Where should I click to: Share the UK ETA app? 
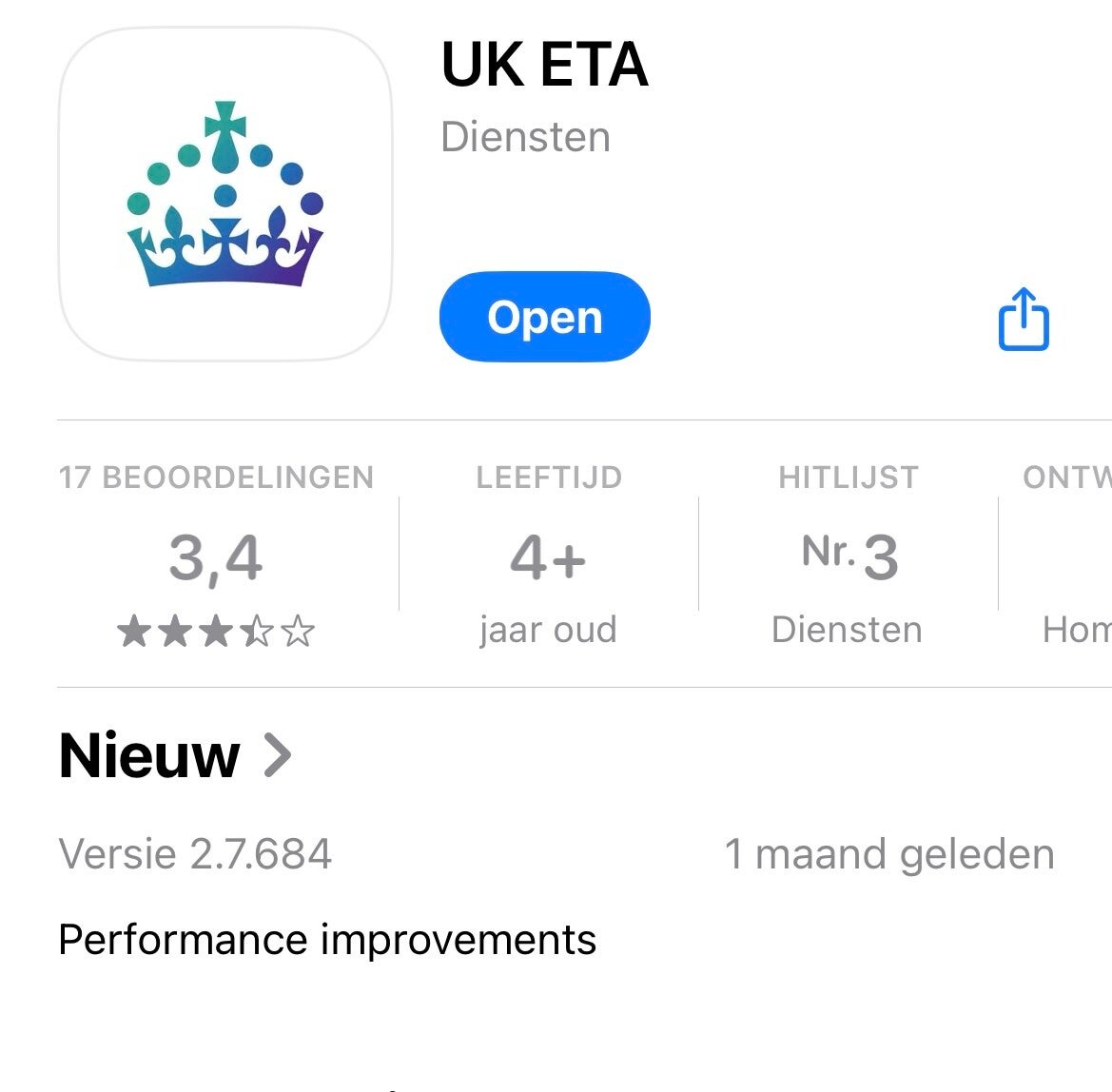[x=1024, y=320]
